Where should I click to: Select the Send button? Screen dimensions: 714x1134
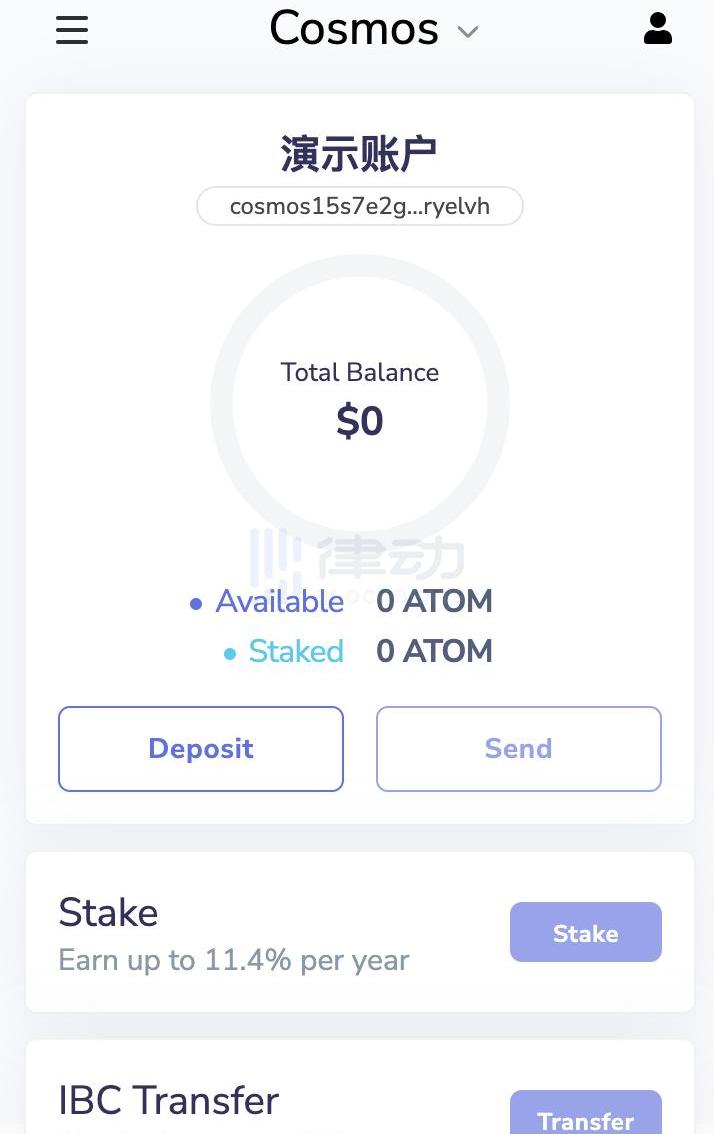518,749
